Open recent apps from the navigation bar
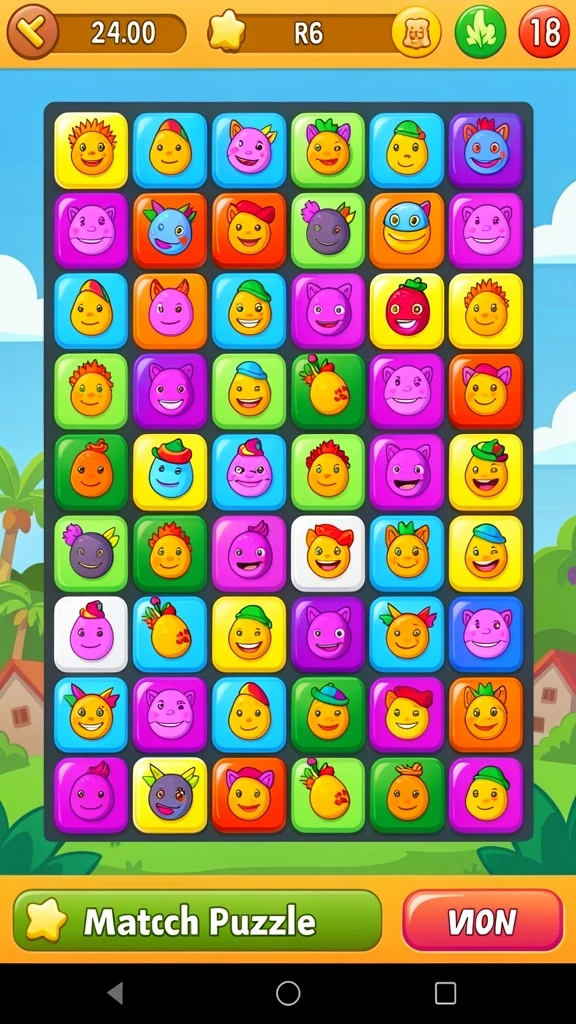The image size is (576, 1024). tap(445, 993)
